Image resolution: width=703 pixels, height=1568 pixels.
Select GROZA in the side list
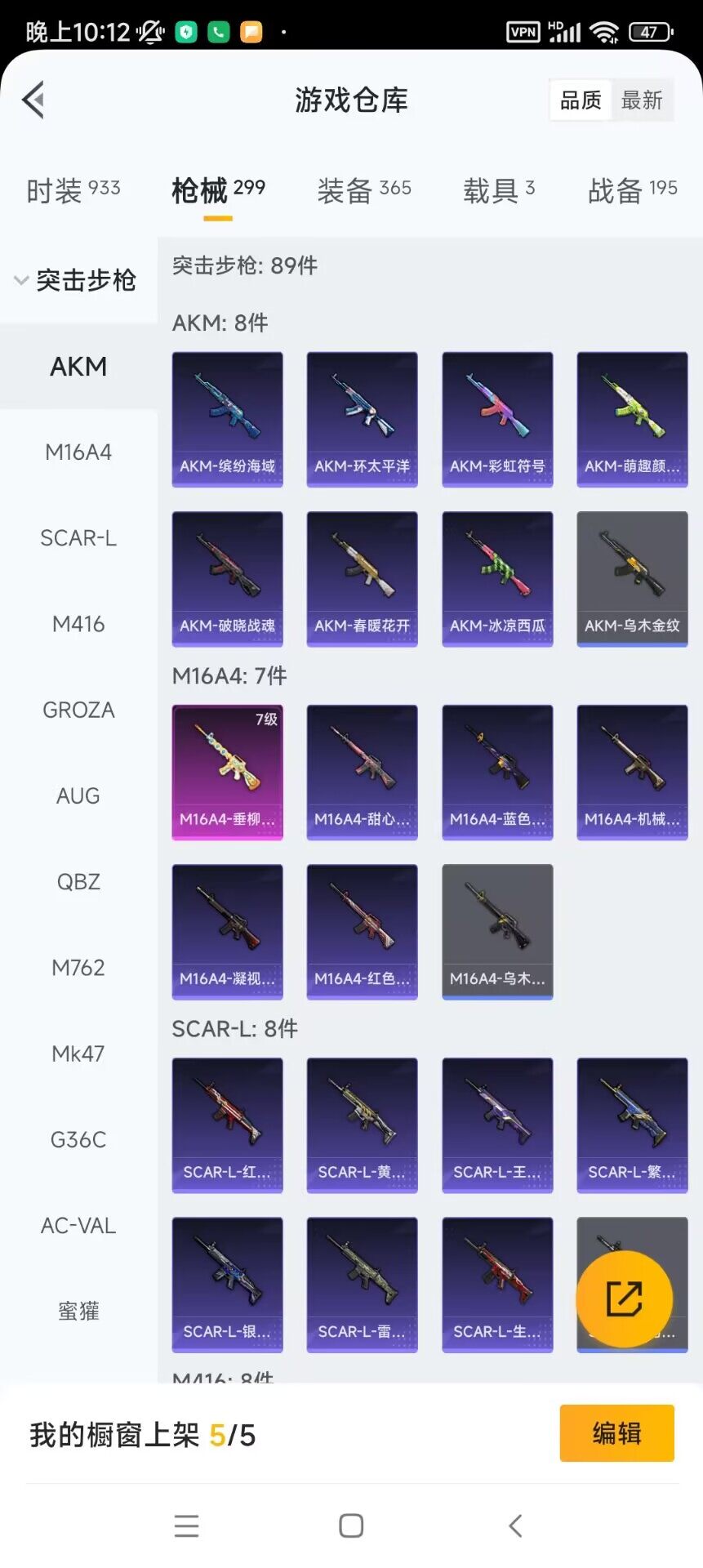pos(78,710)
